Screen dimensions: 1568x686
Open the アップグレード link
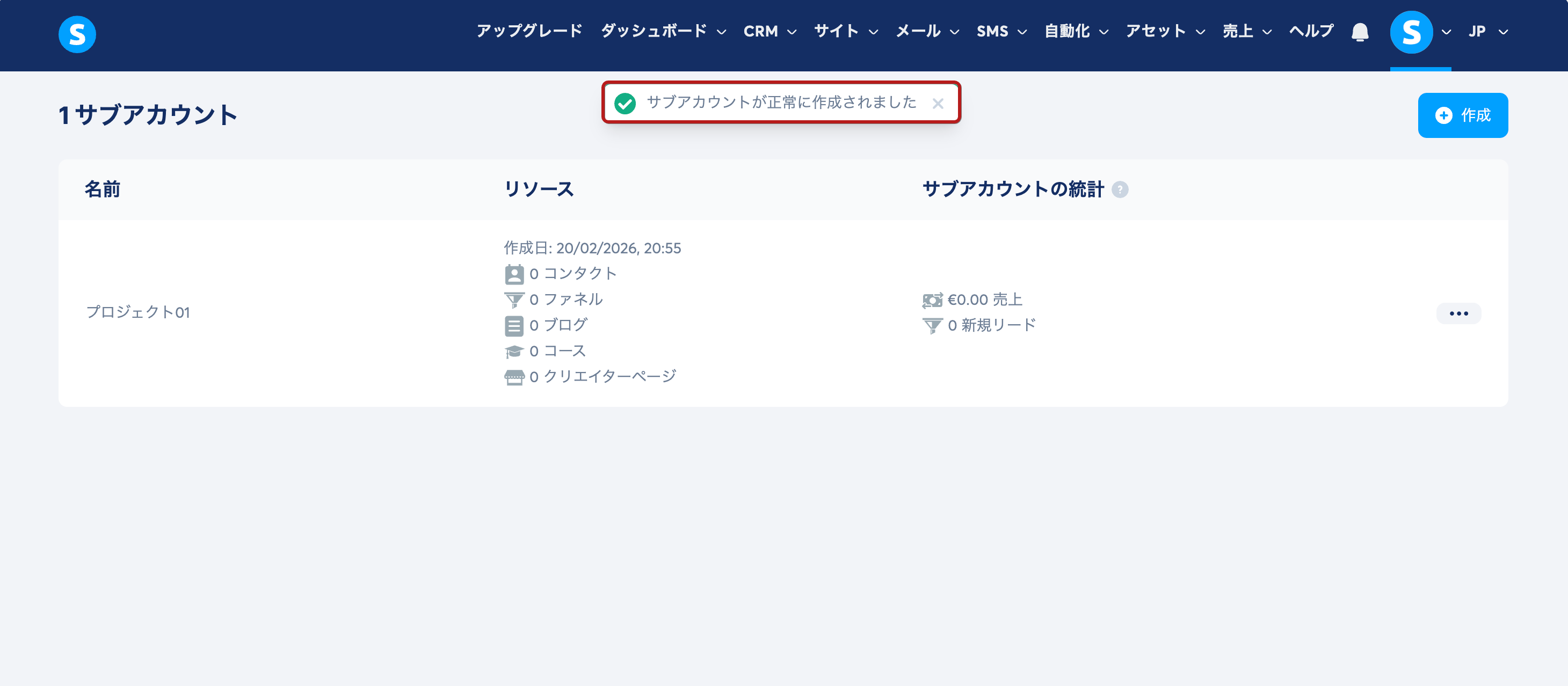[529, 31]
